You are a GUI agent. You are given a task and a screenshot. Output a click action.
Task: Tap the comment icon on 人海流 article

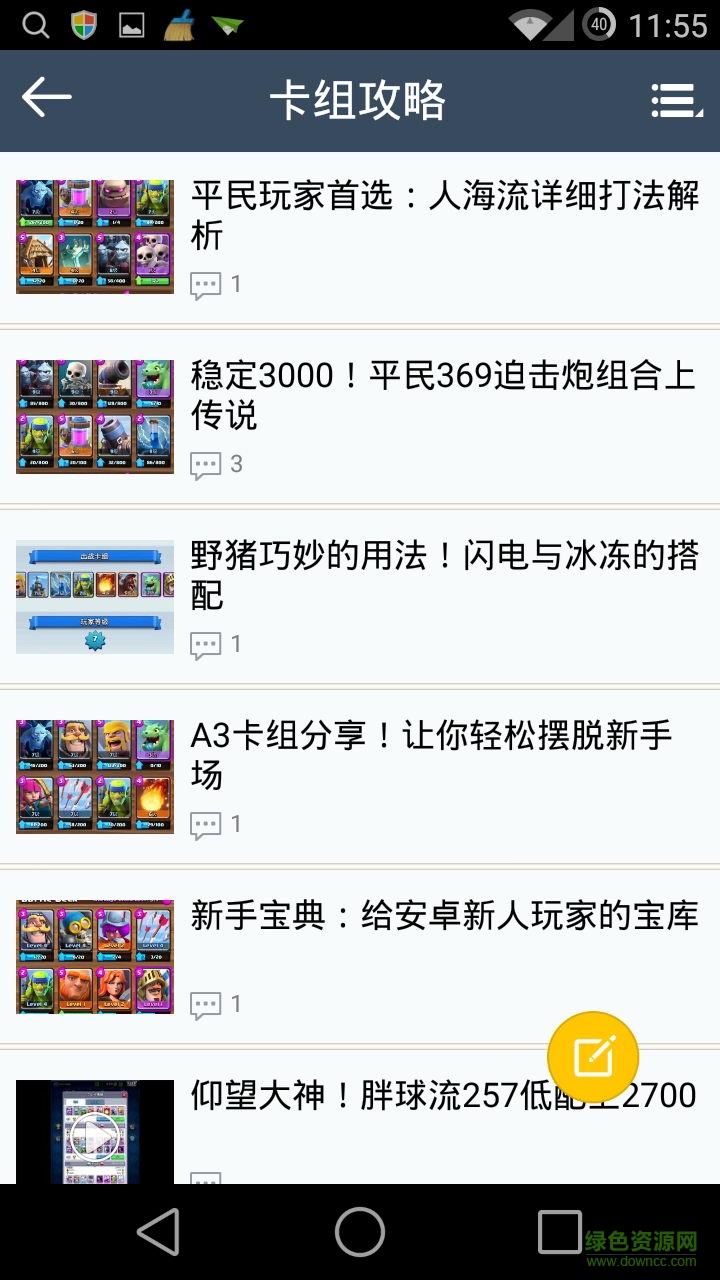(206, 284)
